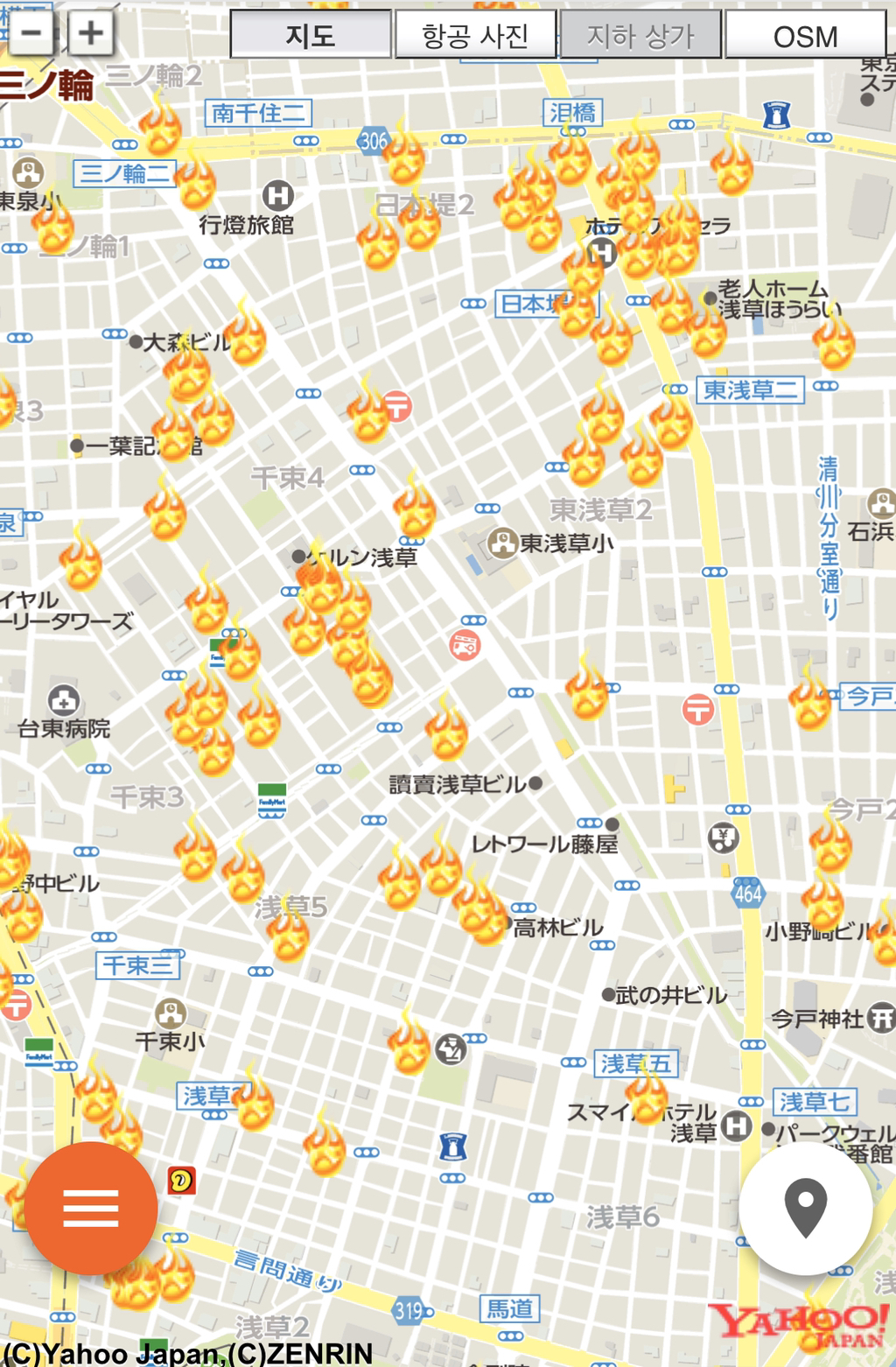Zoom in the map with plus button
896x1367 pixels.
click(90, 33)
